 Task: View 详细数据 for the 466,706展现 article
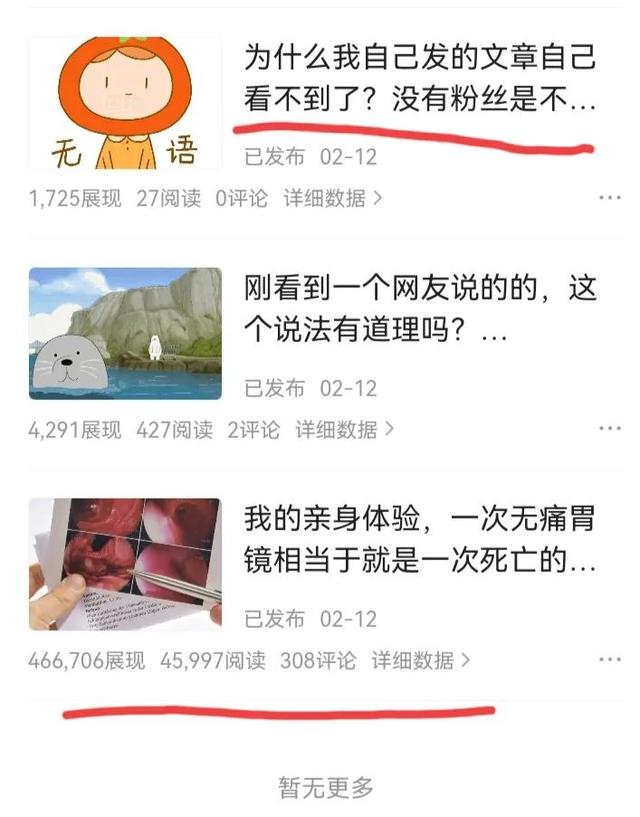[x=421, y=660]
